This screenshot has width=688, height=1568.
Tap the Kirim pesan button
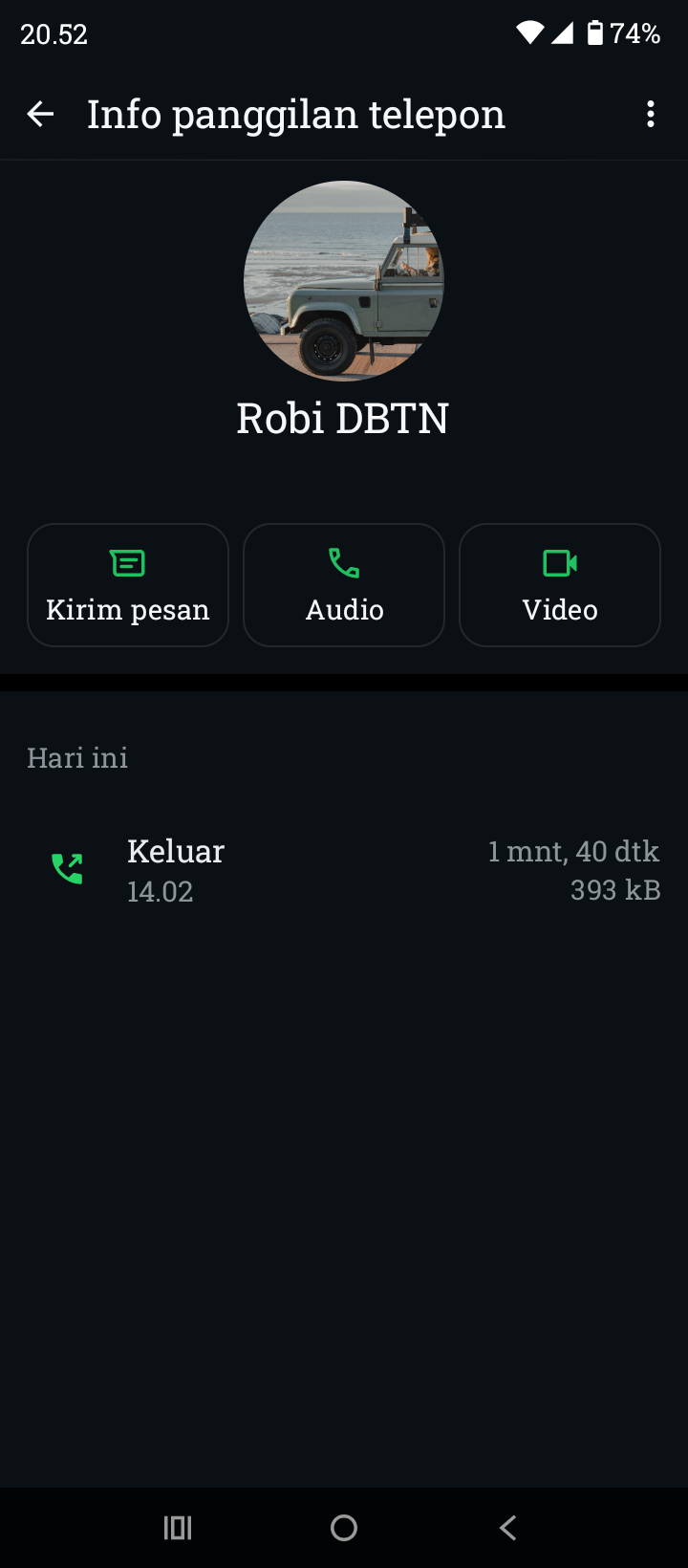point(127,584)
